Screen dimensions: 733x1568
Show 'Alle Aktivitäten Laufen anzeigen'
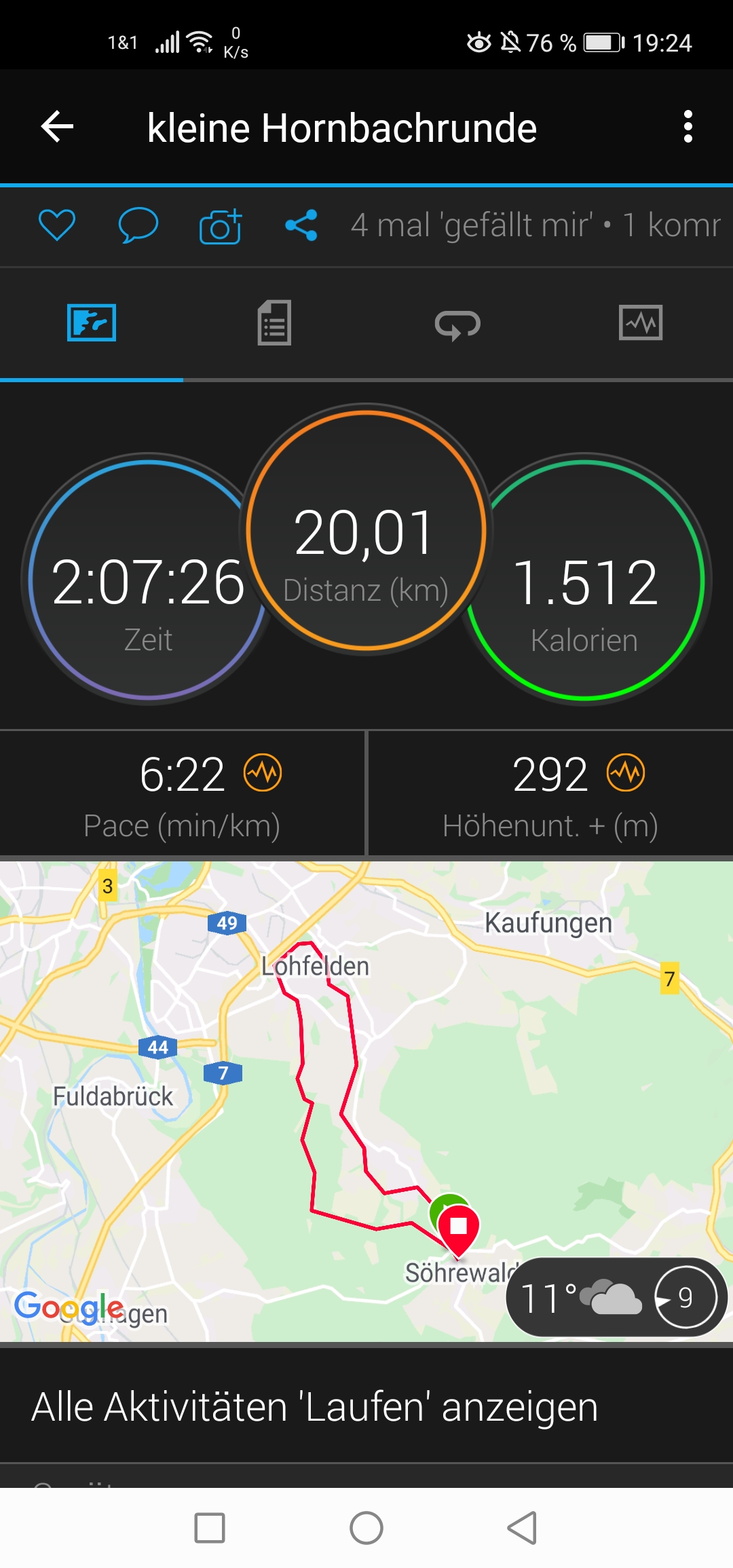pos(315,1406)
